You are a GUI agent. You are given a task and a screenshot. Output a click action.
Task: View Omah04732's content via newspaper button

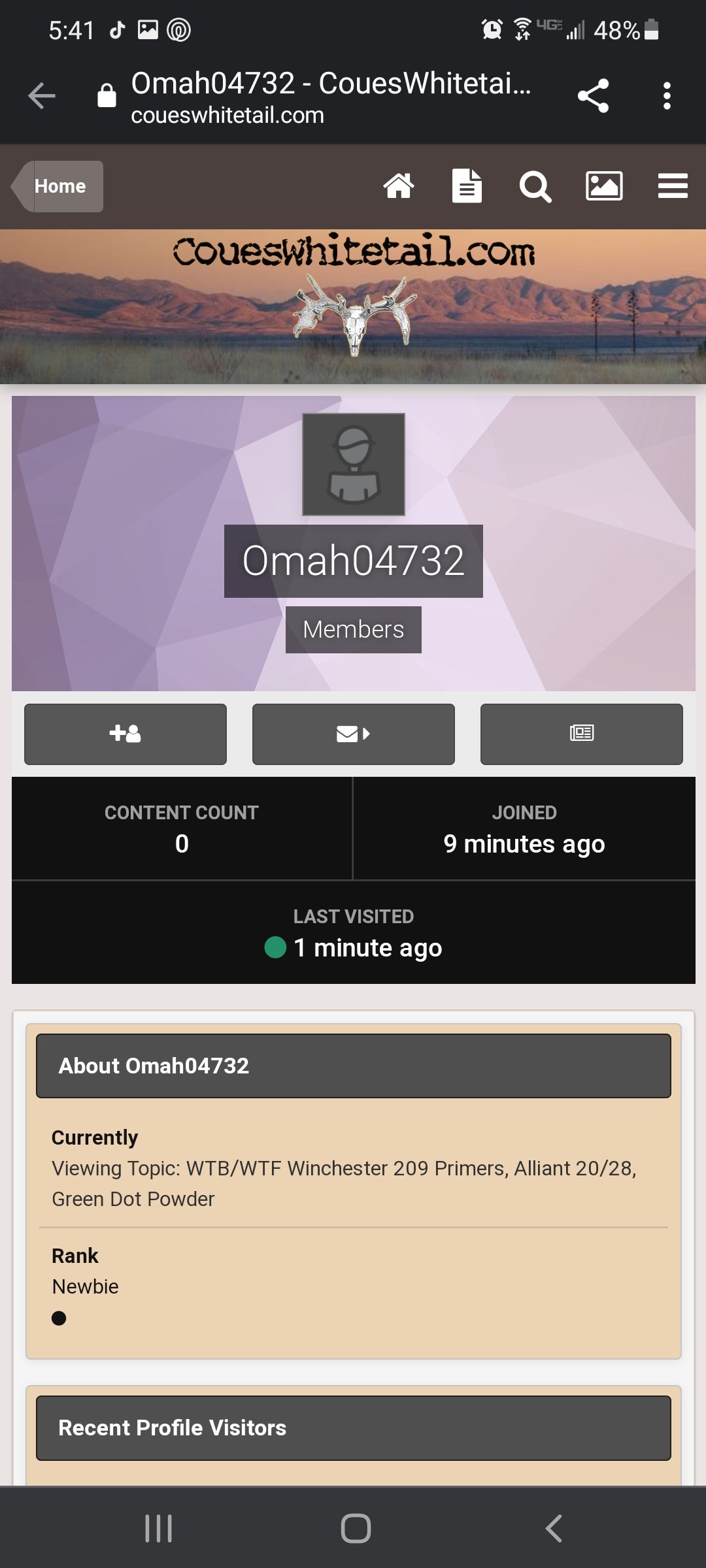coord(582,734)
